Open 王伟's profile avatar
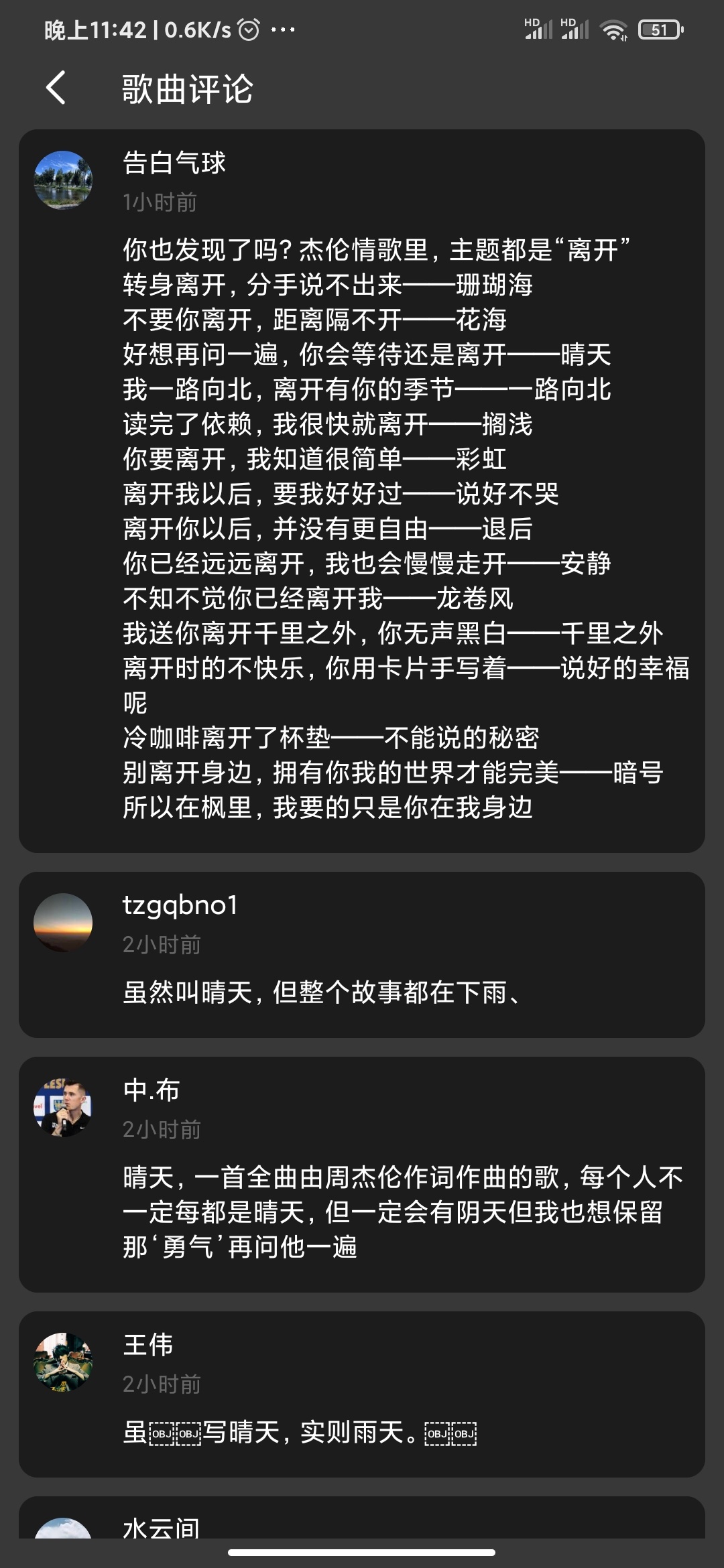724x1568 pixels. [63, 1362]
